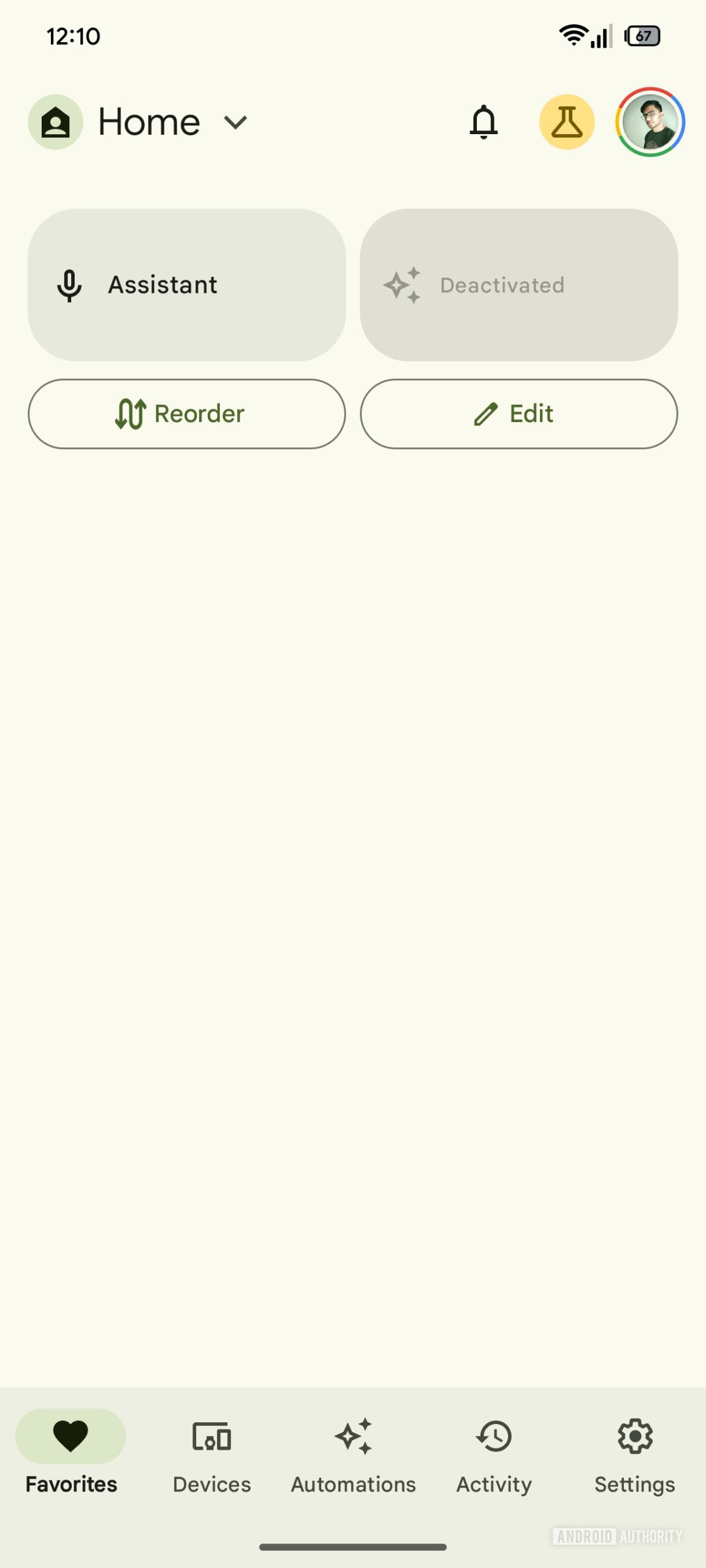Tap the Edit button
706x1568 pixels.
pos(518,414)
